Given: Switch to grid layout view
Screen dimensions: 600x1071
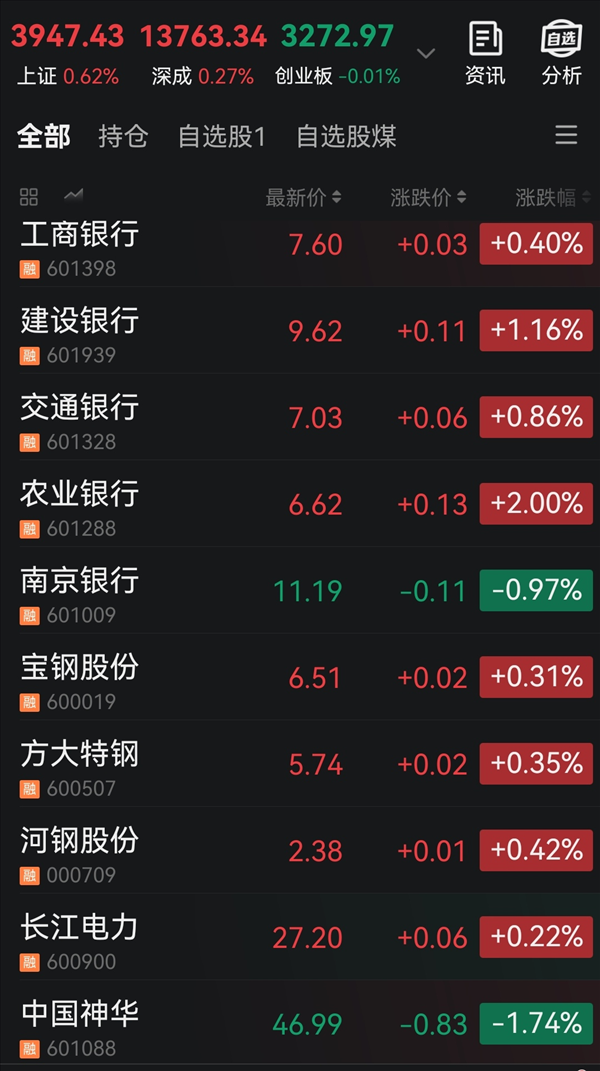Looking at the screenshot, I should [29, 197].
